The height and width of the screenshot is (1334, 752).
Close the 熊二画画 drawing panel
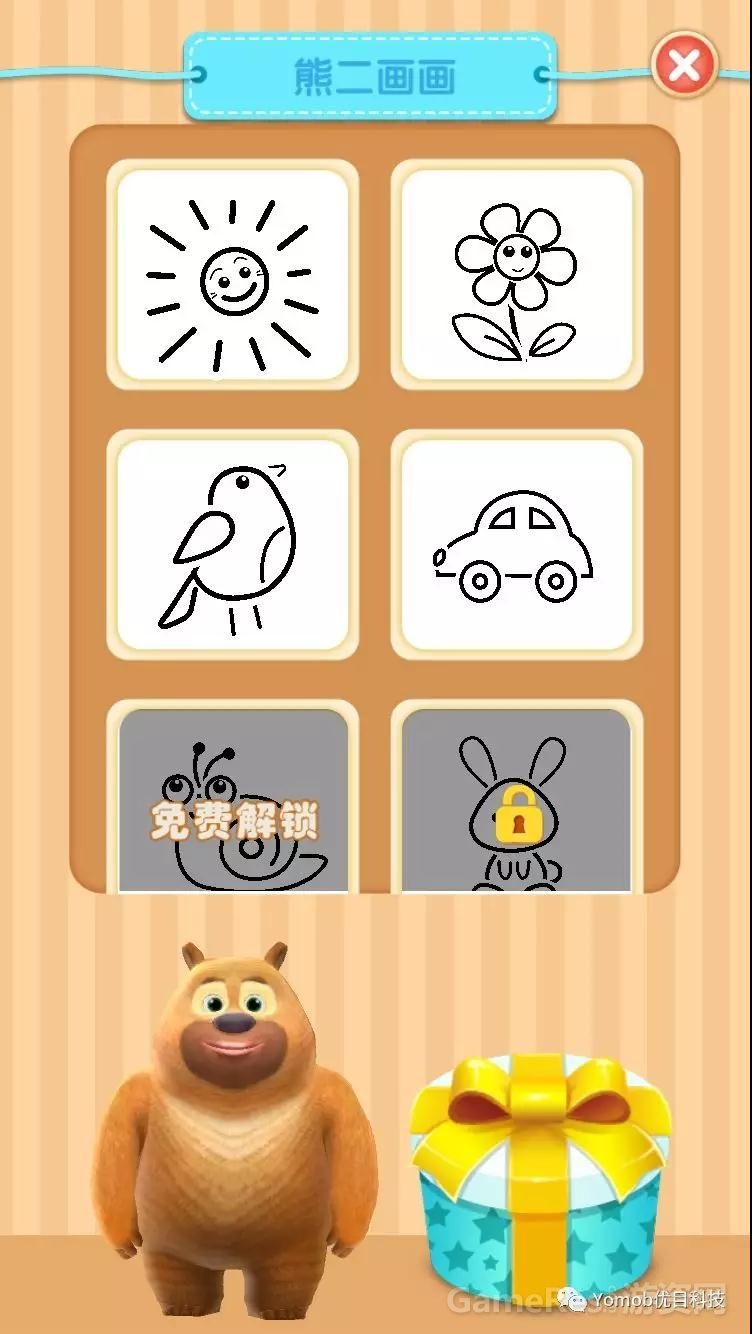tap(684, 66)
